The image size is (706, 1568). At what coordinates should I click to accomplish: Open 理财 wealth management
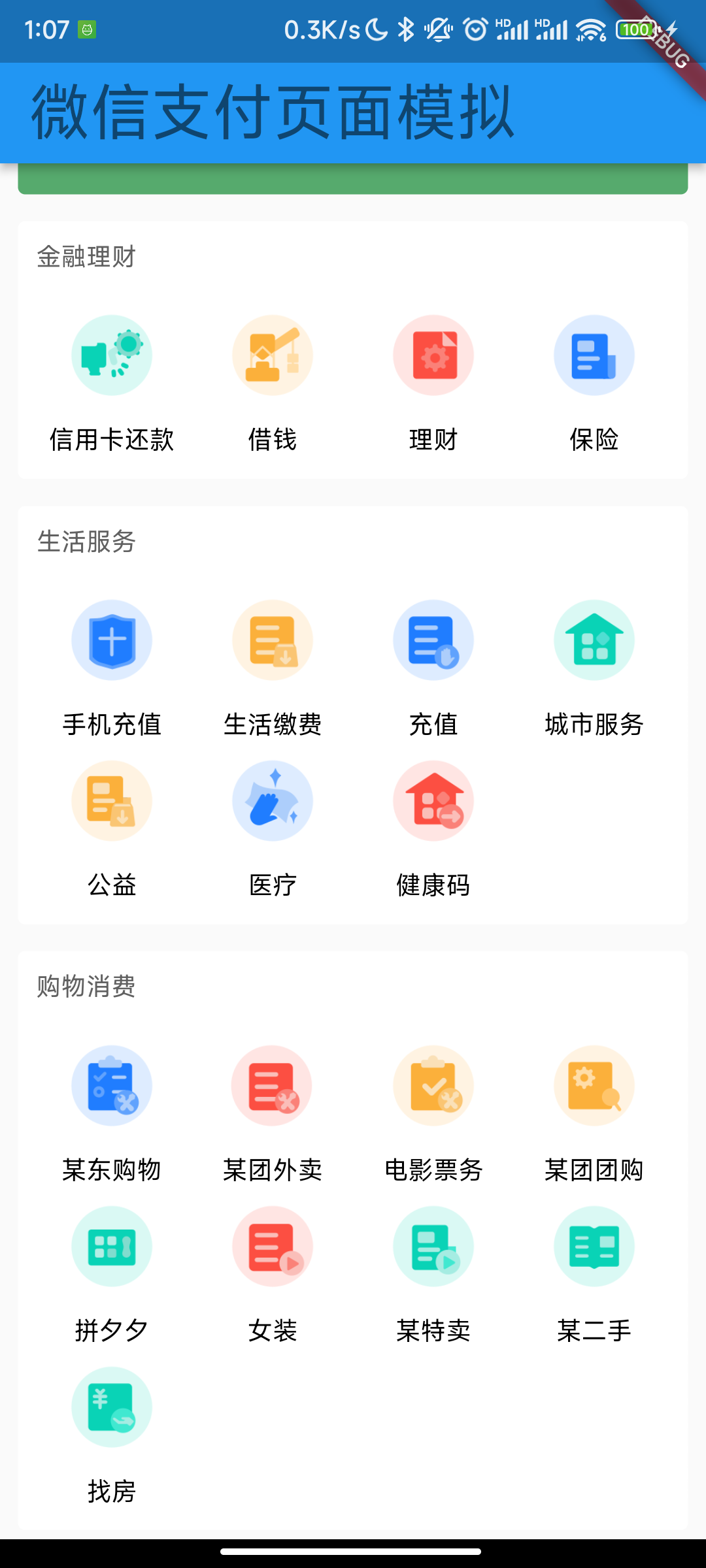pos(433,356)
